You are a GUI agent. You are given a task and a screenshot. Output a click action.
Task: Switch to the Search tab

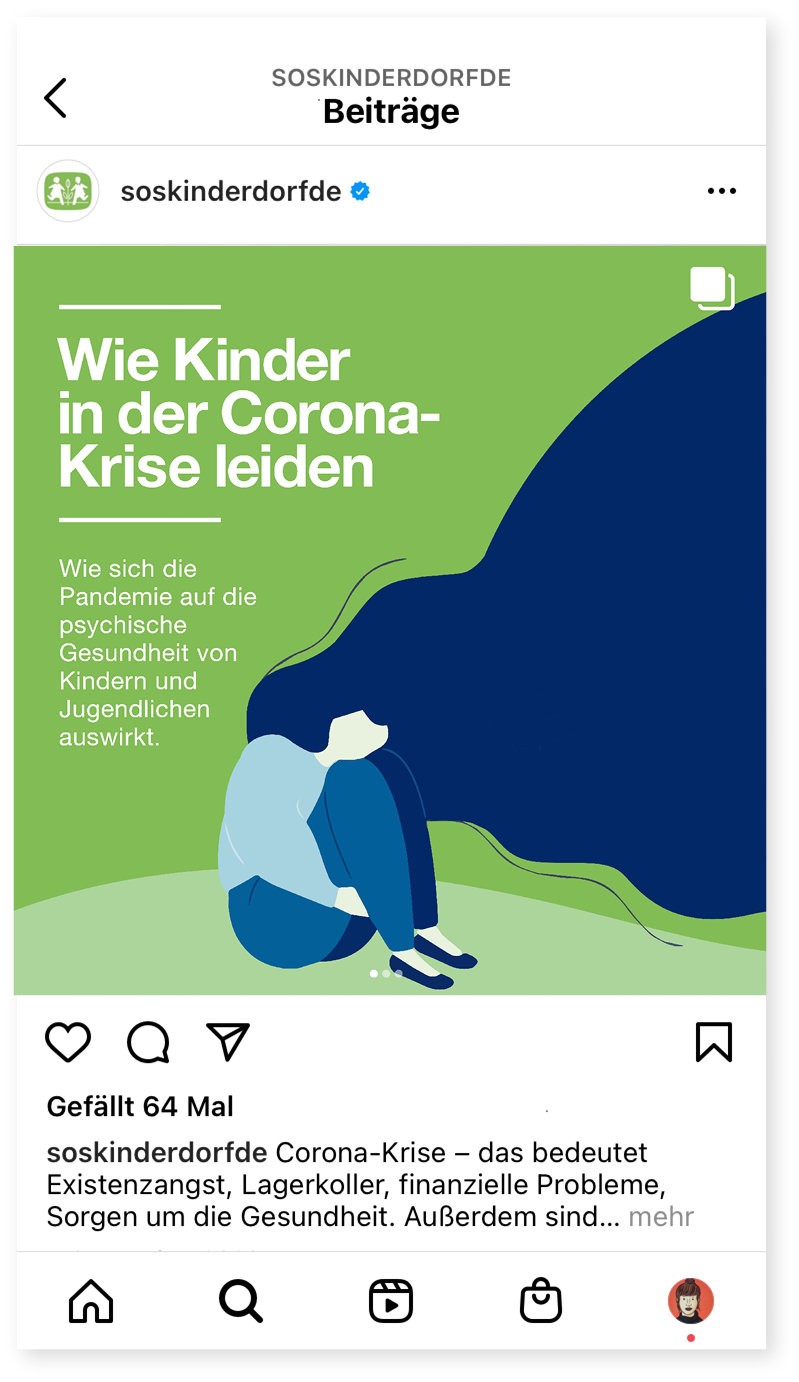240,1301
